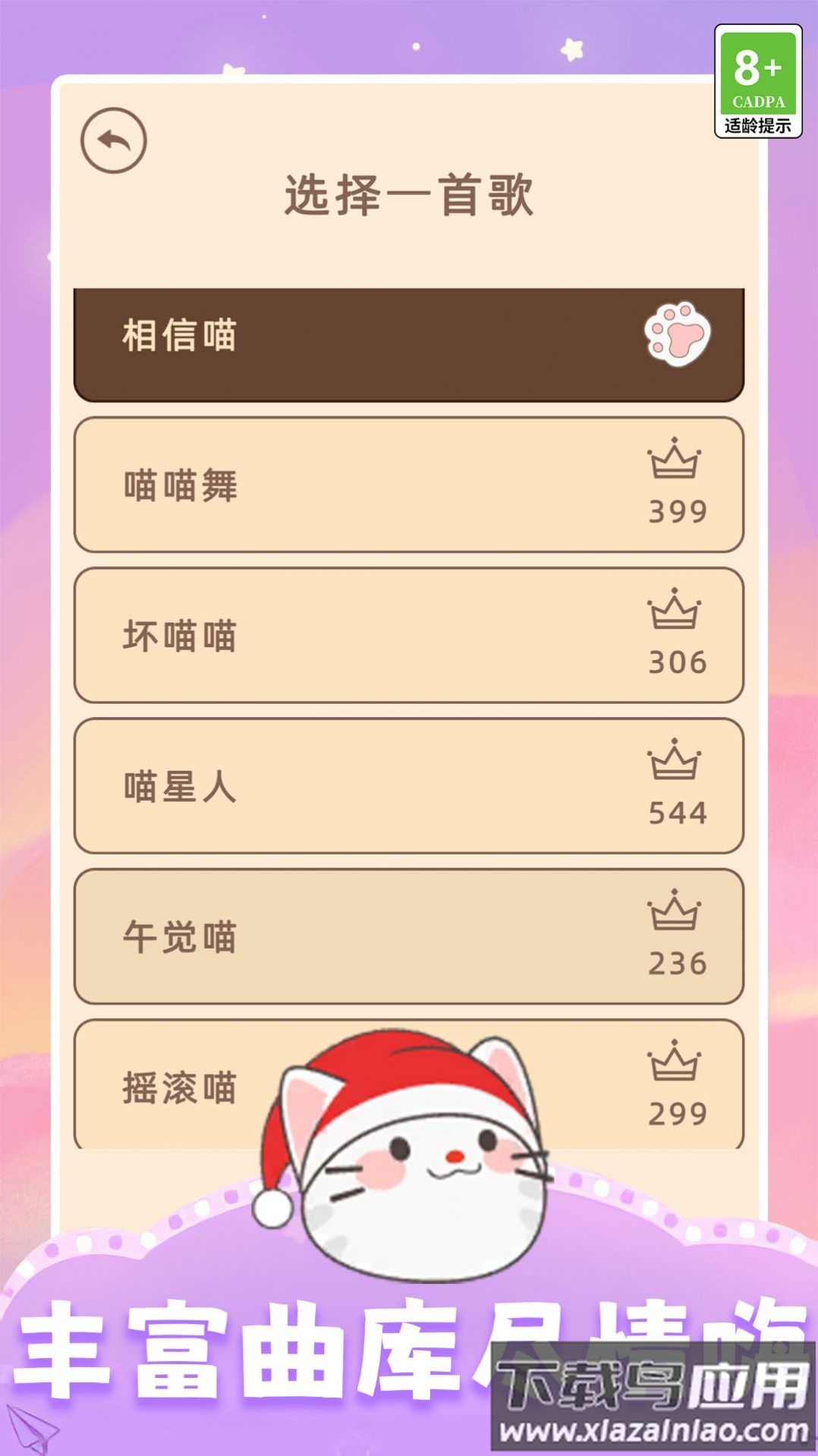Tap the back arrow icon
The image size is (818, 1456).
[x=115, y=138]
